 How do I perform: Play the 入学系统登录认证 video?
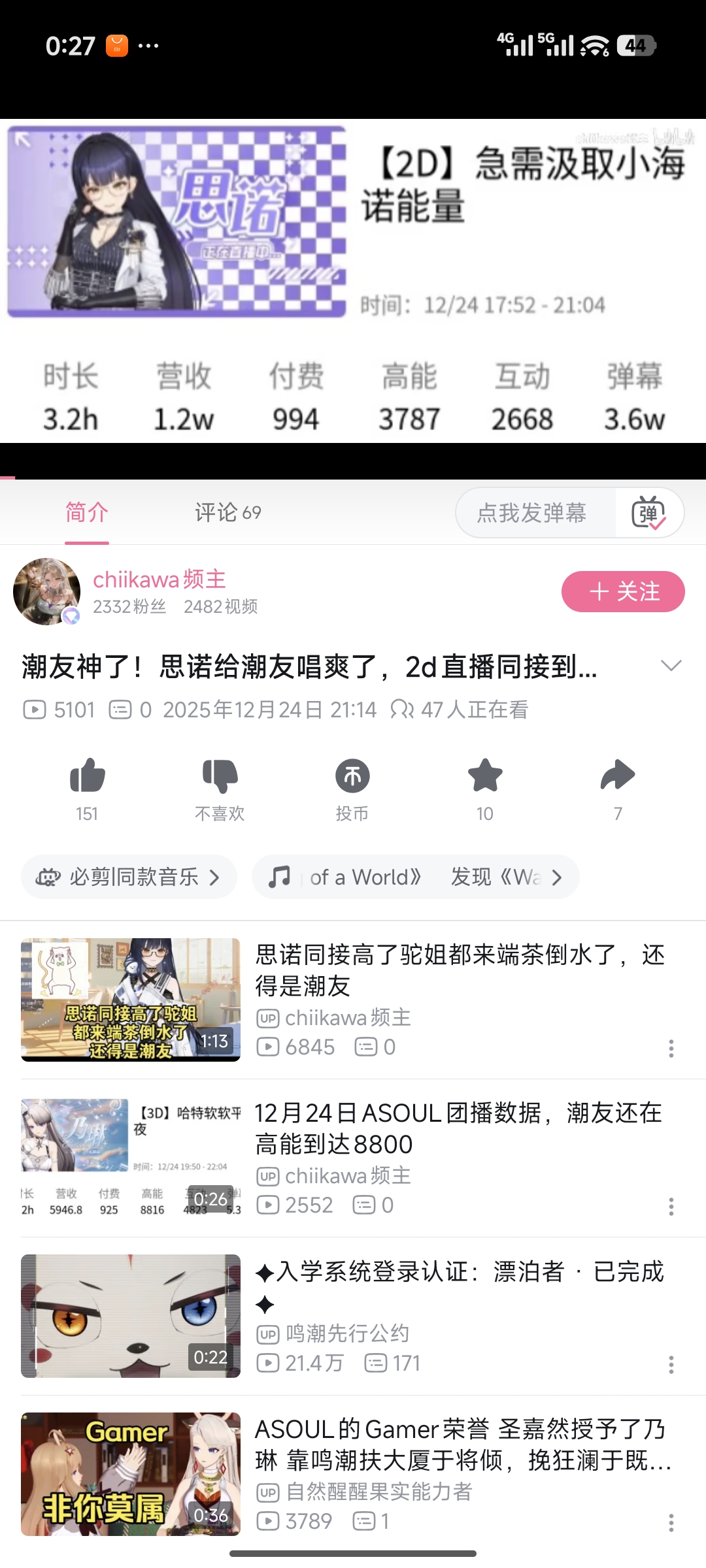tap(131, 1316)
